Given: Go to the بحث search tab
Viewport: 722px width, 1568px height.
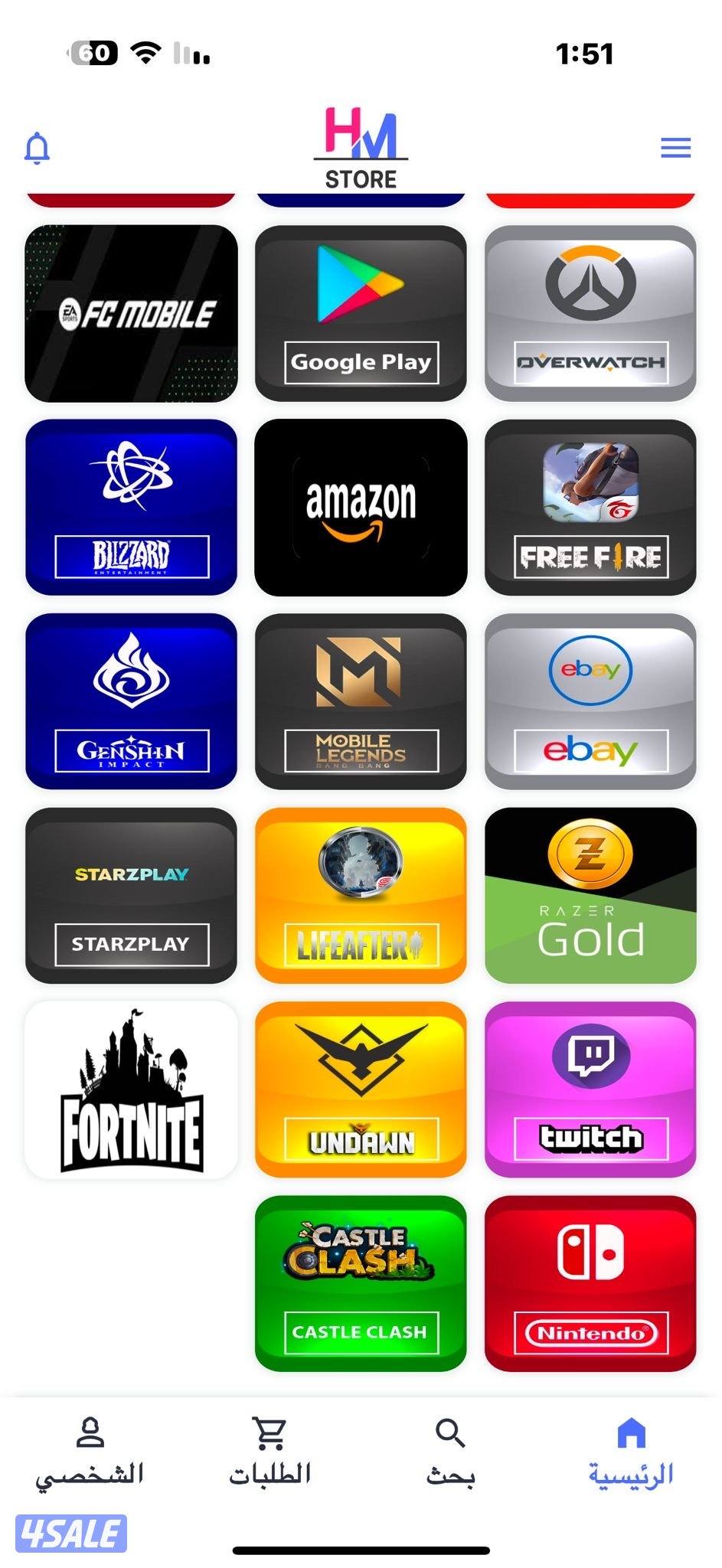Looking at the screenshot, I should click(x=450, y=1451).
